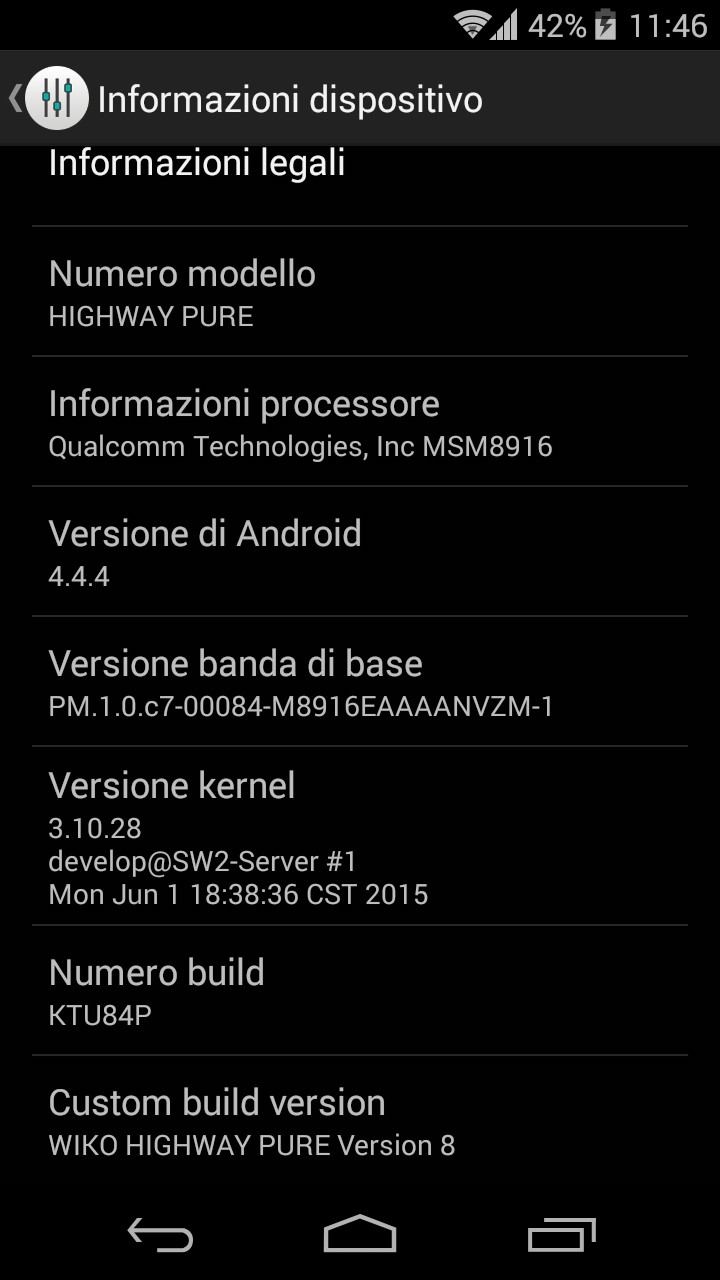Select Informazioni processore entry

click(360, 421)
